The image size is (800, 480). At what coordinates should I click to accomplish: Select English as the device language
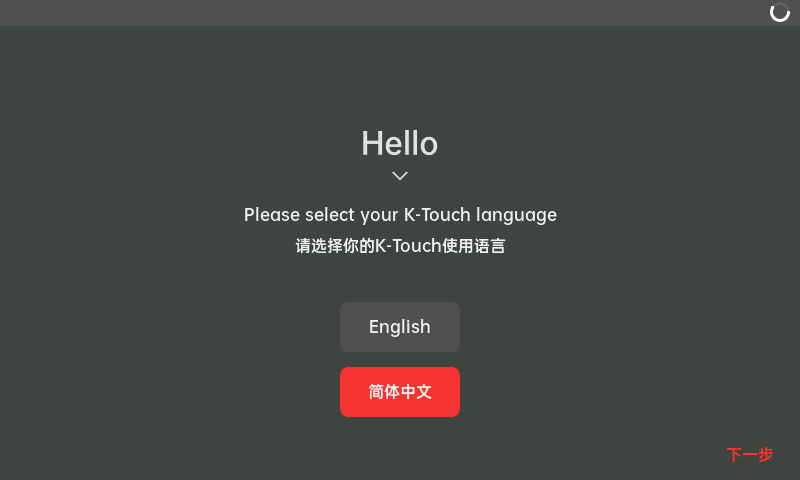[400, 327]
